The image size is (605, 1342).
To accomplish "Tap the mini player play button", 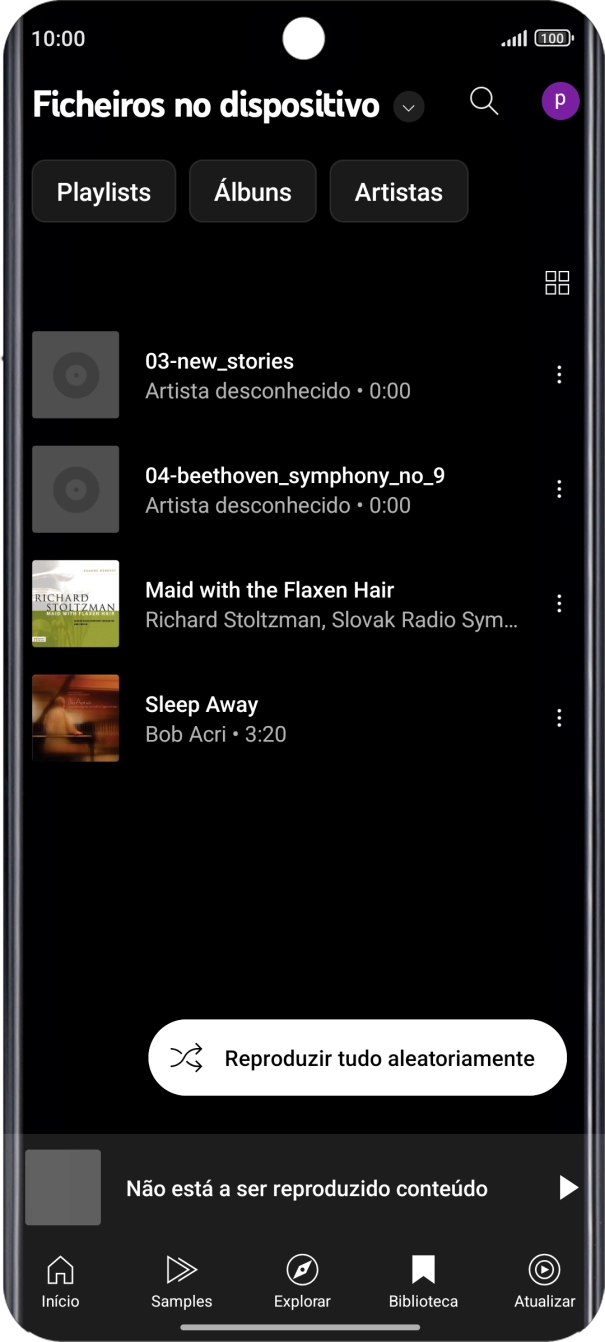I will click(x=568, y=1188).
